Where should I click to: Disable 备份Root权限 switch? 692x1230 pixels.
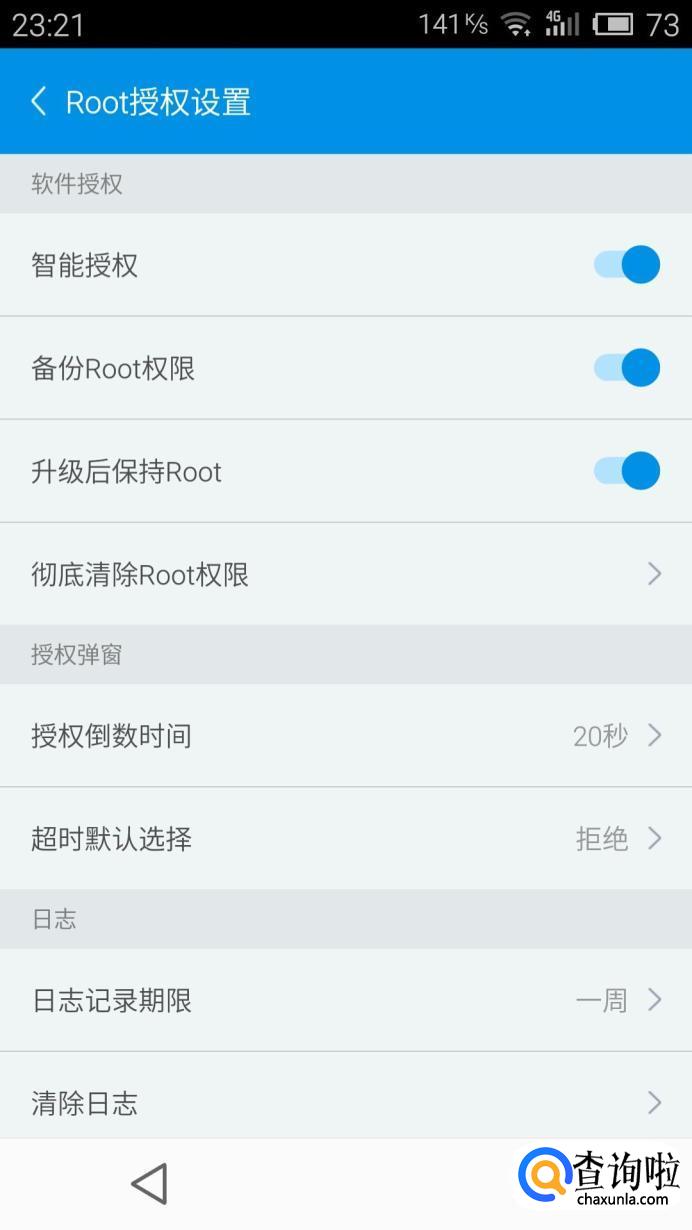point(627,368)
